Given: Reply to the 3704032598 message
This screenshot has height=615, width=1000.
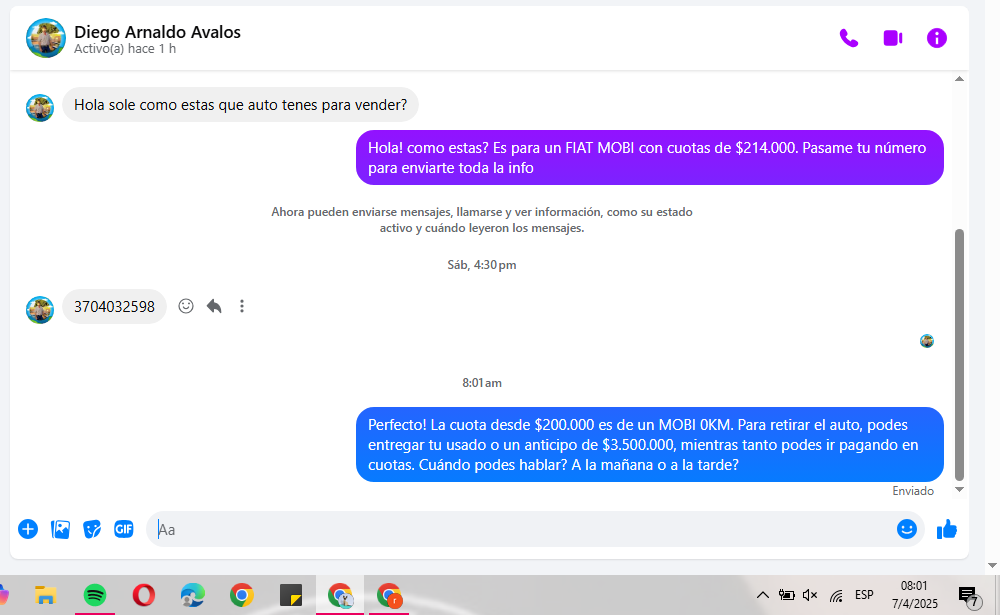Looking at the screenshot, I should coord(214,306).
